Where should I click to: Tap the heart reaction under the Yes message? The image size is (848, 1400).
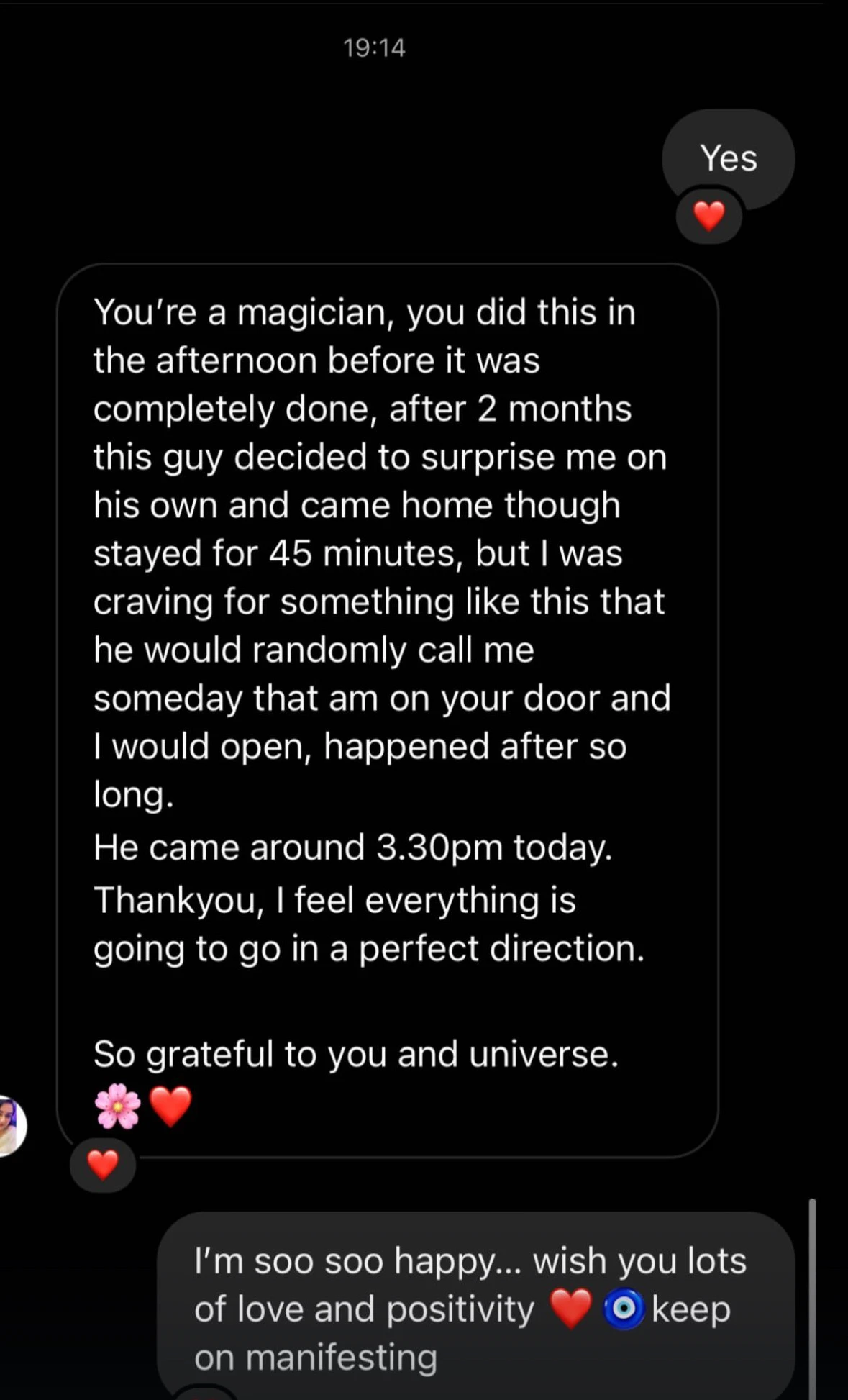pyautogui.click(x=709, y=216)
